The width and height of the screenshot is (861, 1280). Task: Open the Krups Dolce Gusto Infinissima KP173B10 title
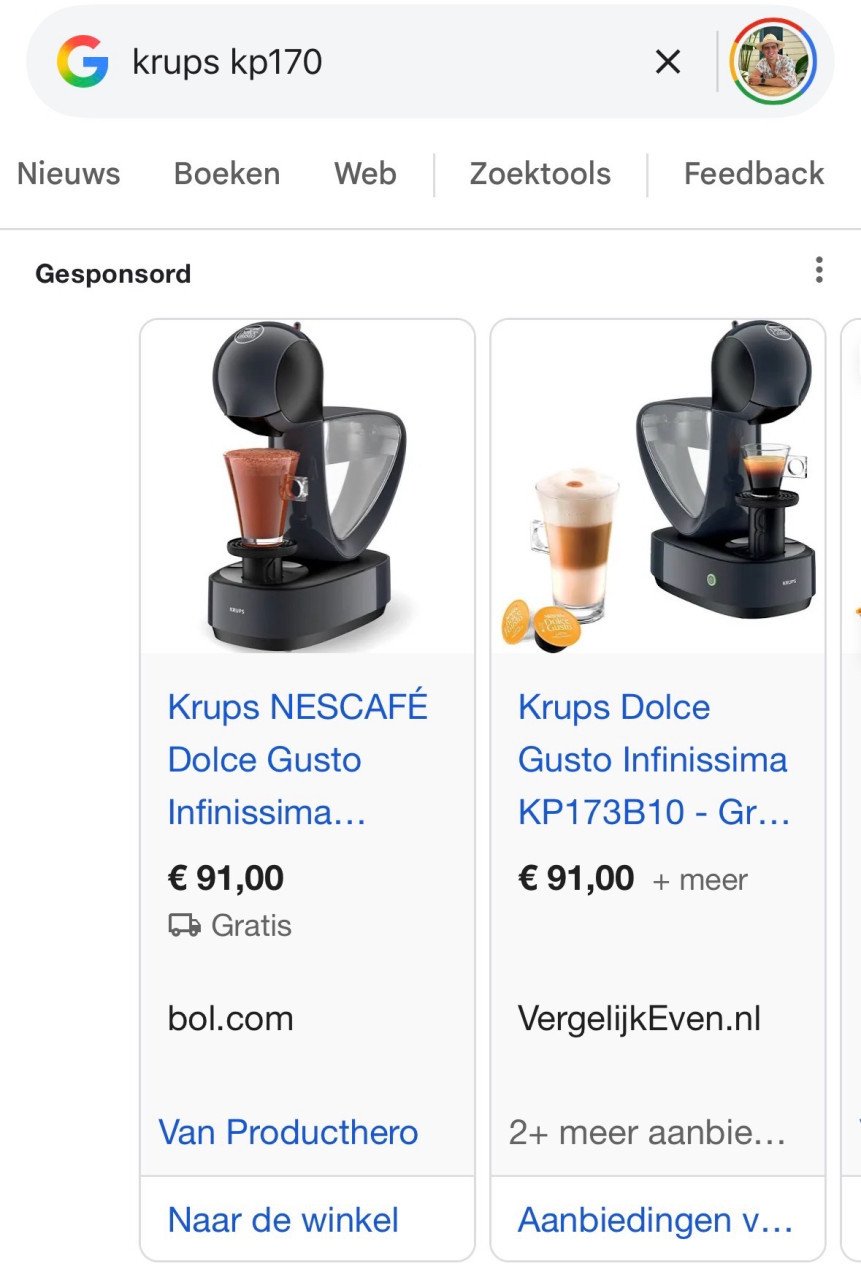tap(654, 760)
